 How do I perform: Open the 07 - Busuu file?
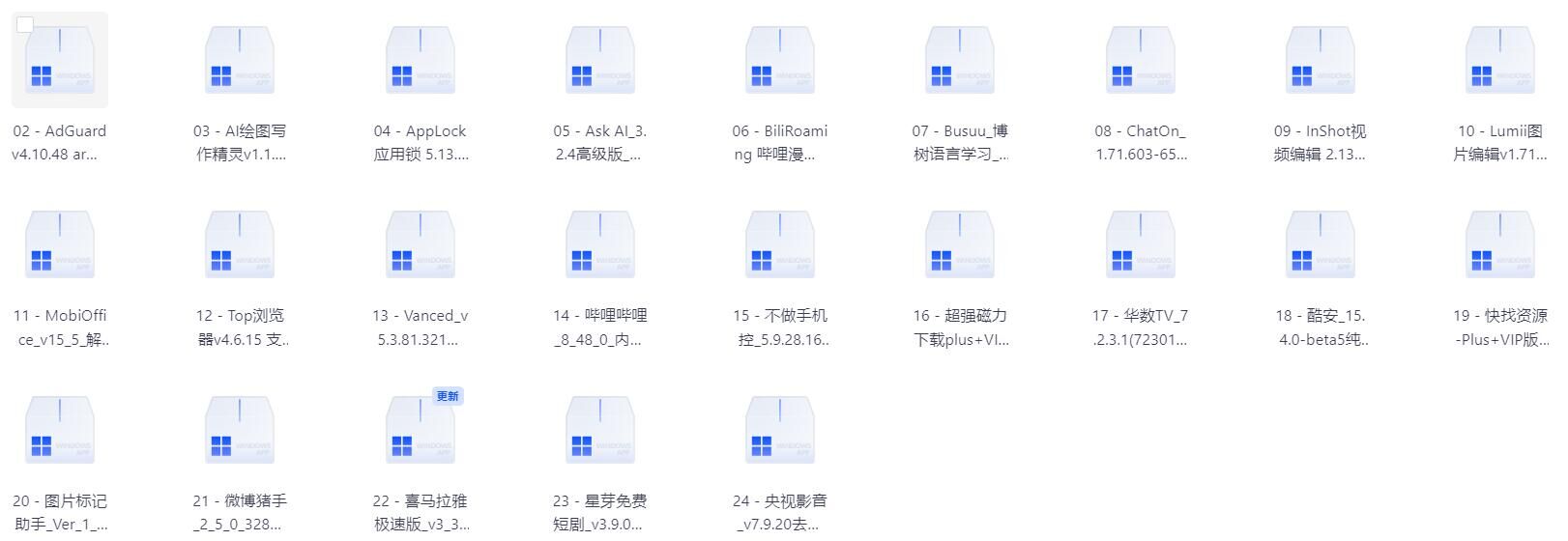959,60
